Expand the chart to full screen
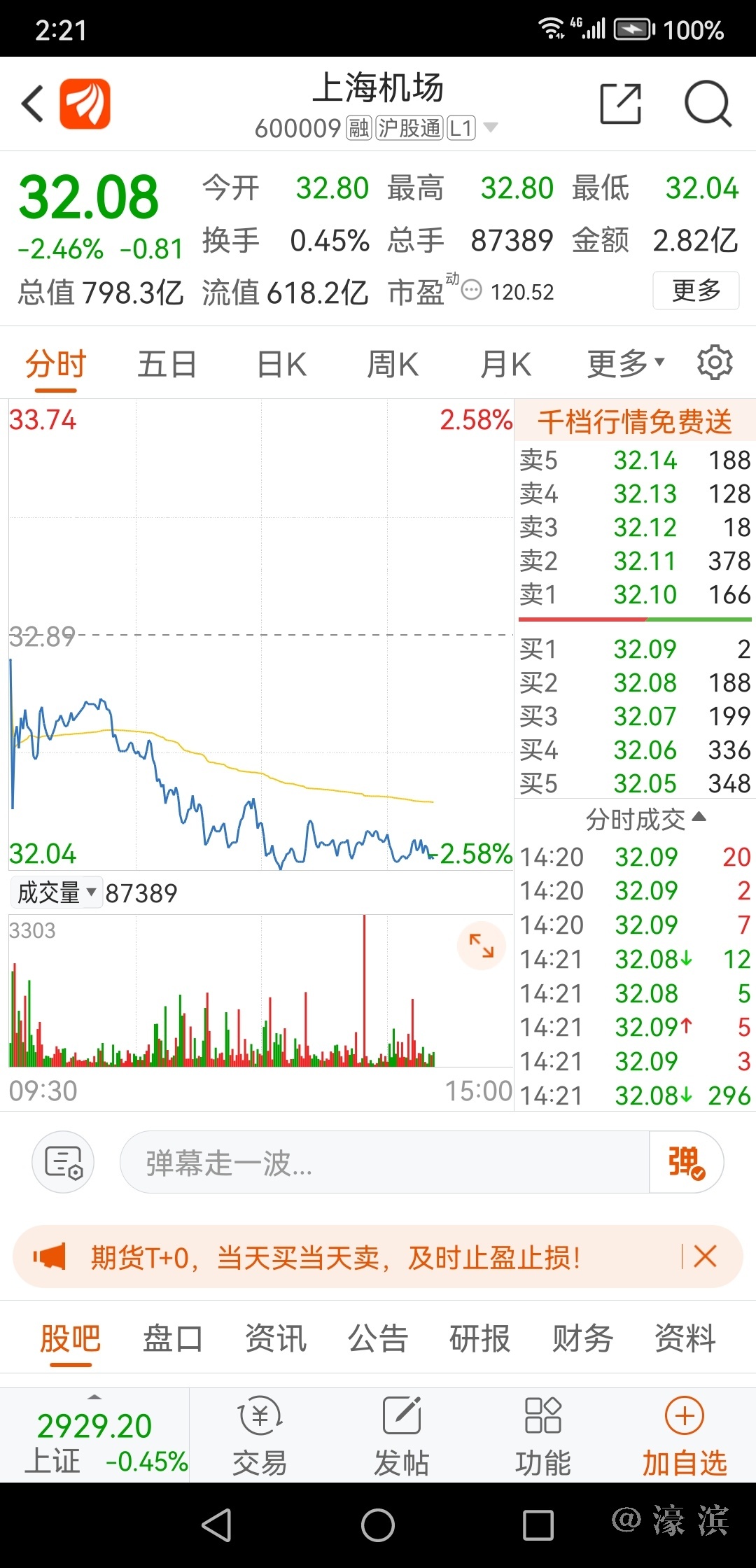This screenshot has height=1568, width=756. (481, 946)
